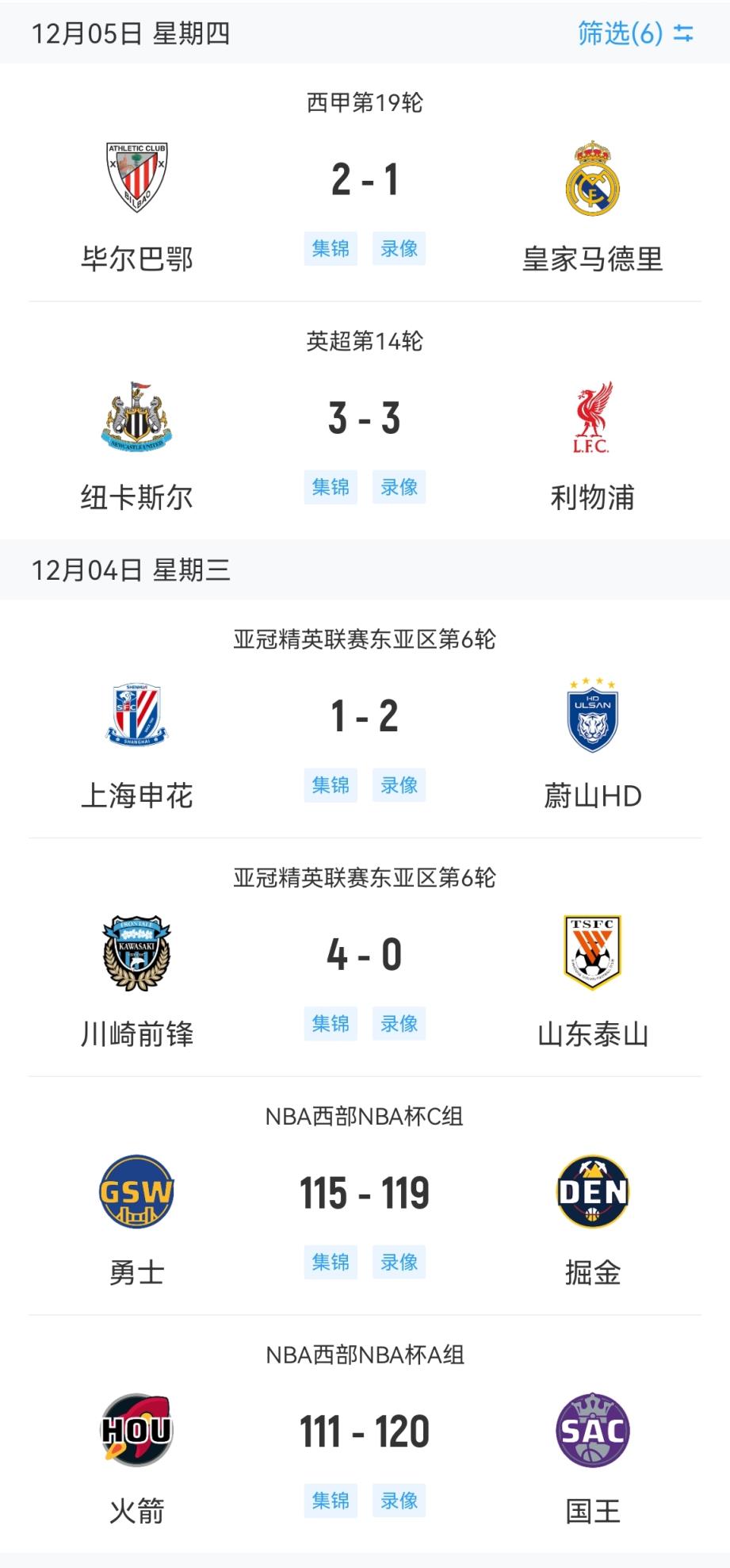The image size is (730, 1568).
Task: Watch 录像 for 勇士 vs 掘金
Action: point(399,1262)
